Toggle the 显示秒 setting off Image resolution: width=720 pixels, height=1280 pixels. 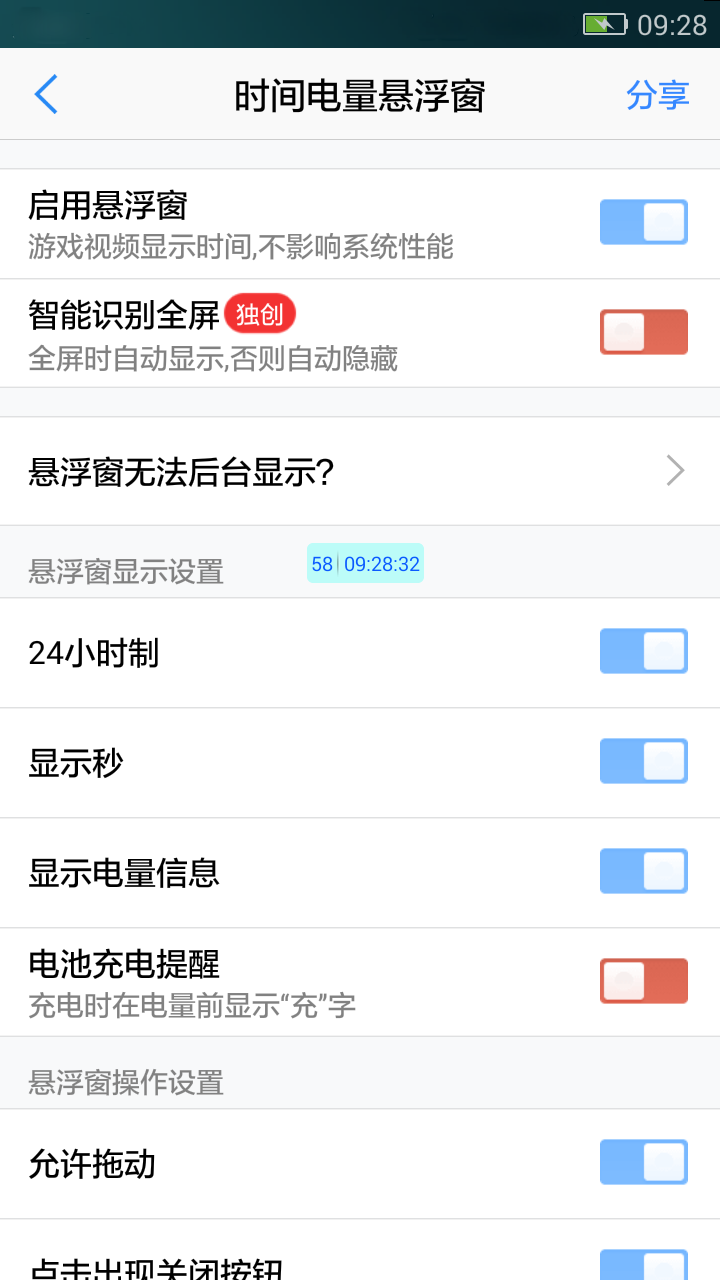click(643, 761)
